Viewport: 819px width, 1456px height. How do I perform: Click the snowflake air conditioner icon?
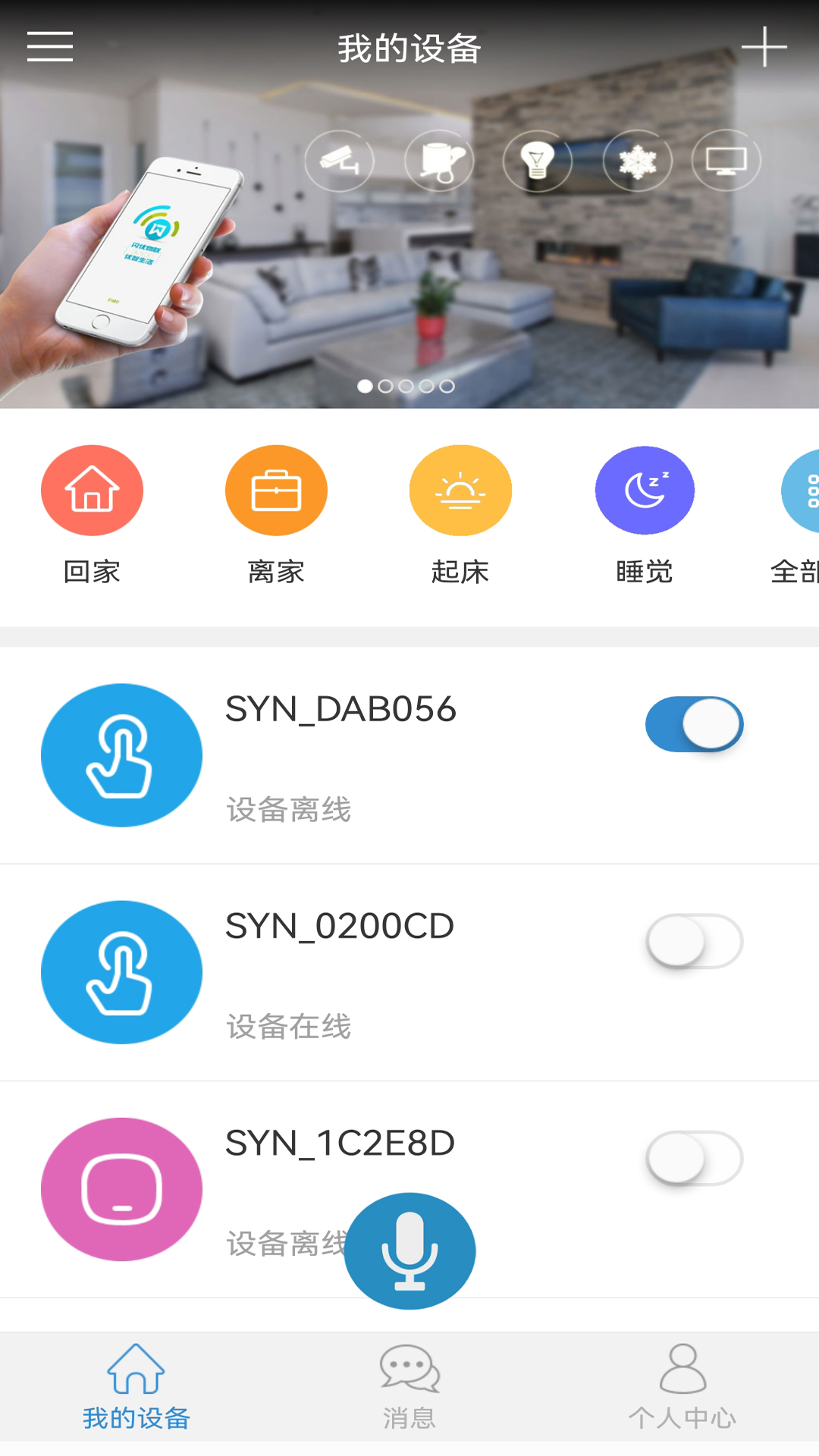[637, 160]
